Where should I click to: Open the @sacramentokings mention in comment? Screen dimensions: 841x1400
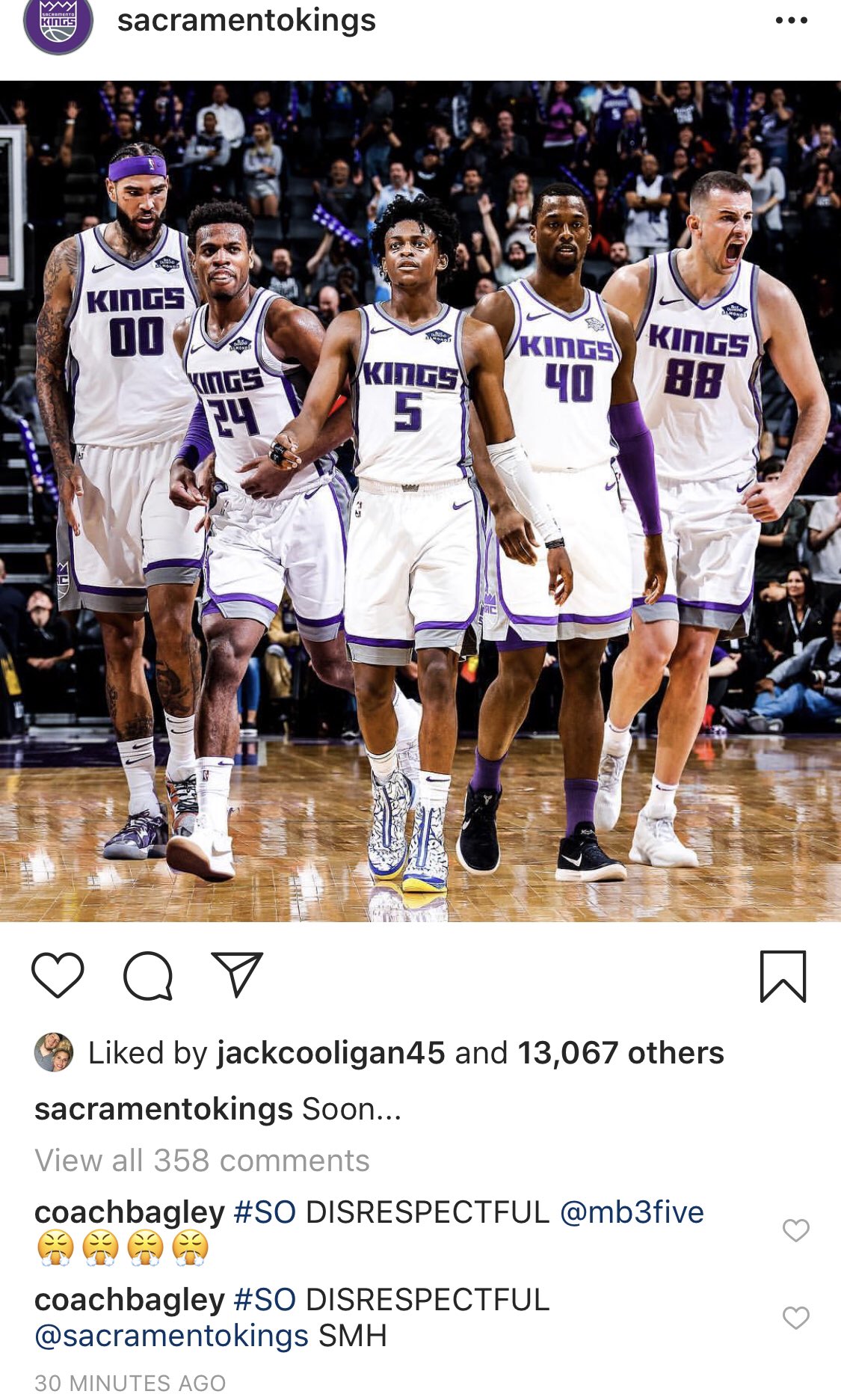click(171, 1336)
